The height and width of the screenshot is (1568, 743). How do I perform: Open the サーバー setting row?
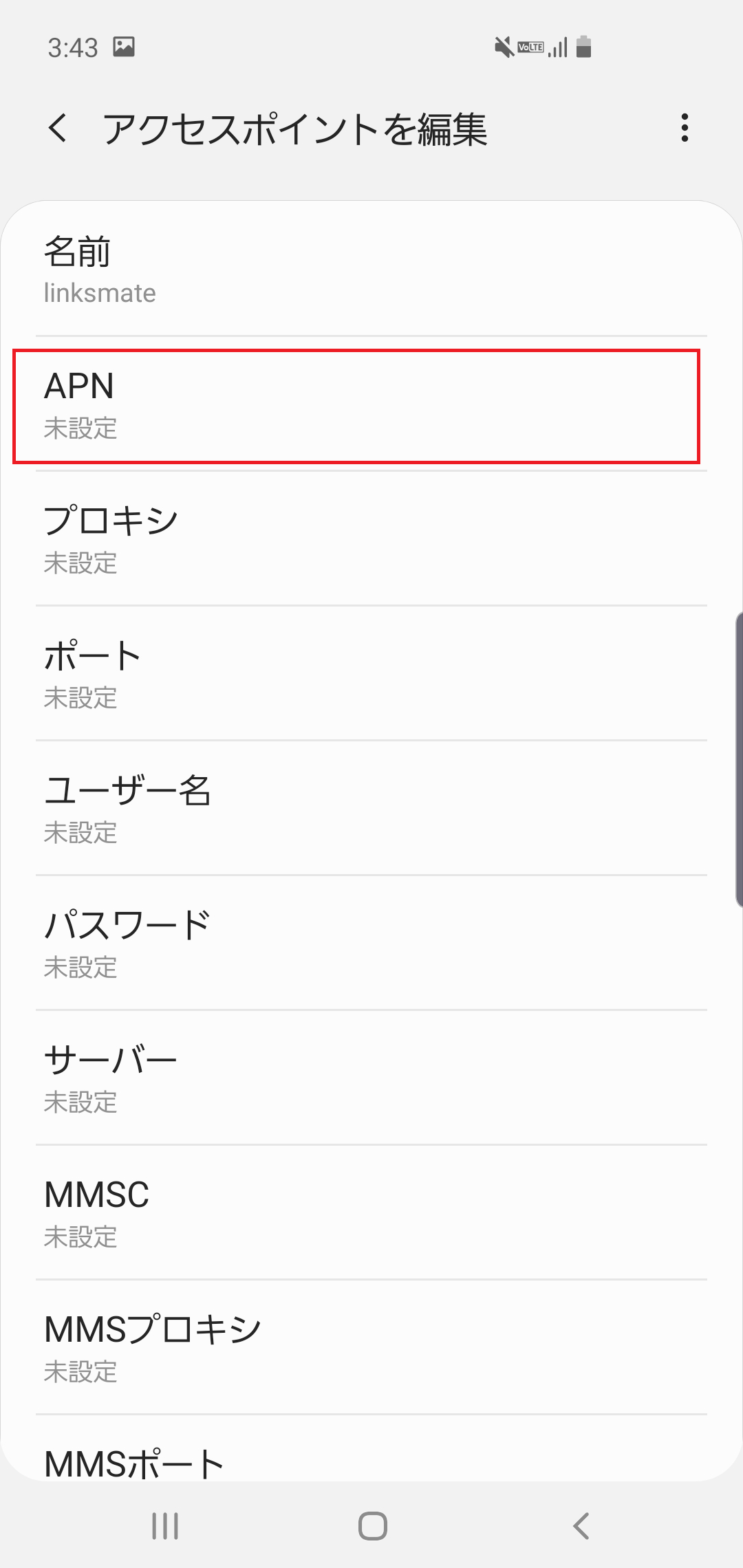point(371,1078)
